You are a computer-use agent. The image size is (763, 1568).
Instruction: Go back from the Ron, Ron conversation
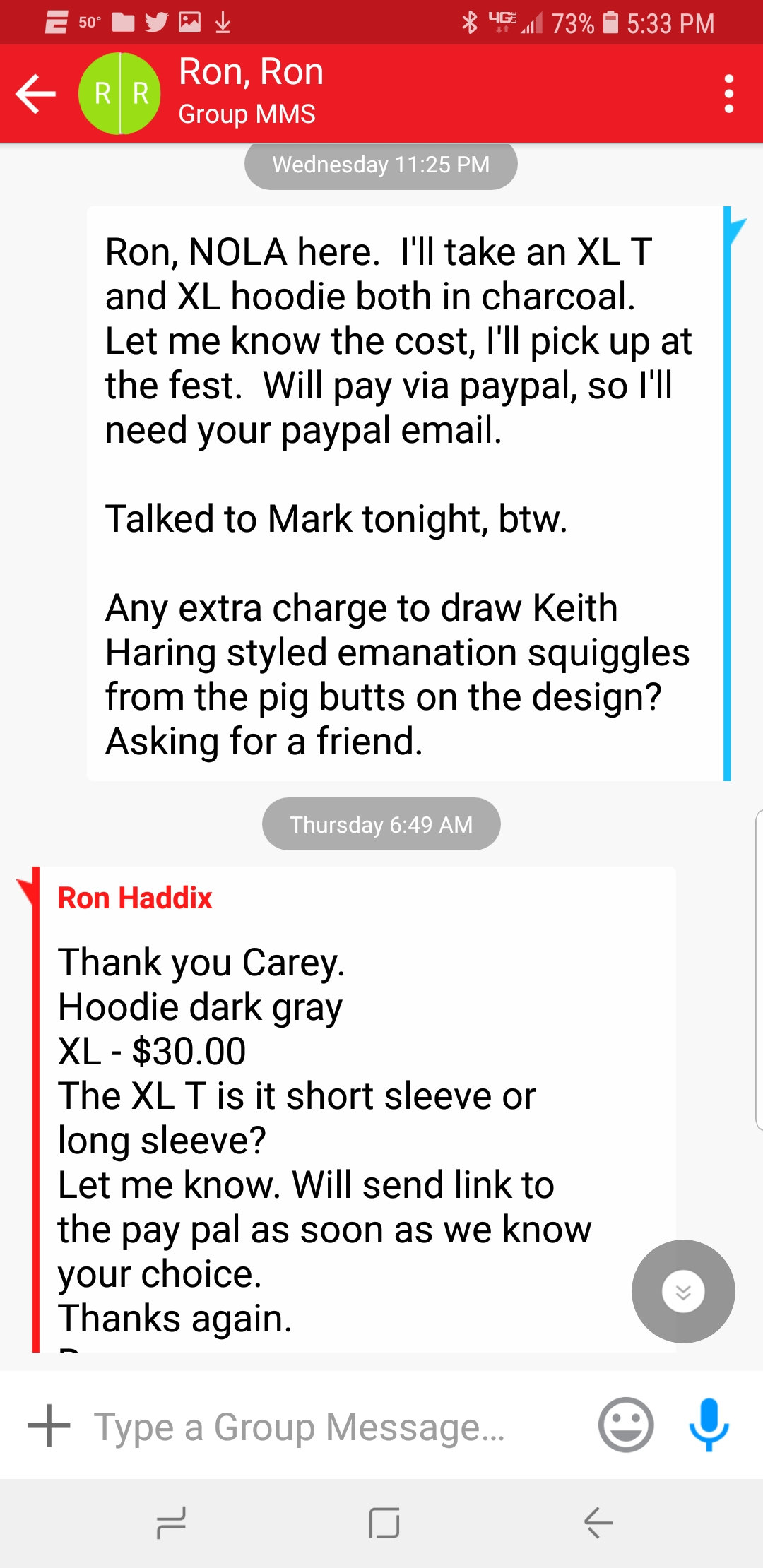[35, 93]
